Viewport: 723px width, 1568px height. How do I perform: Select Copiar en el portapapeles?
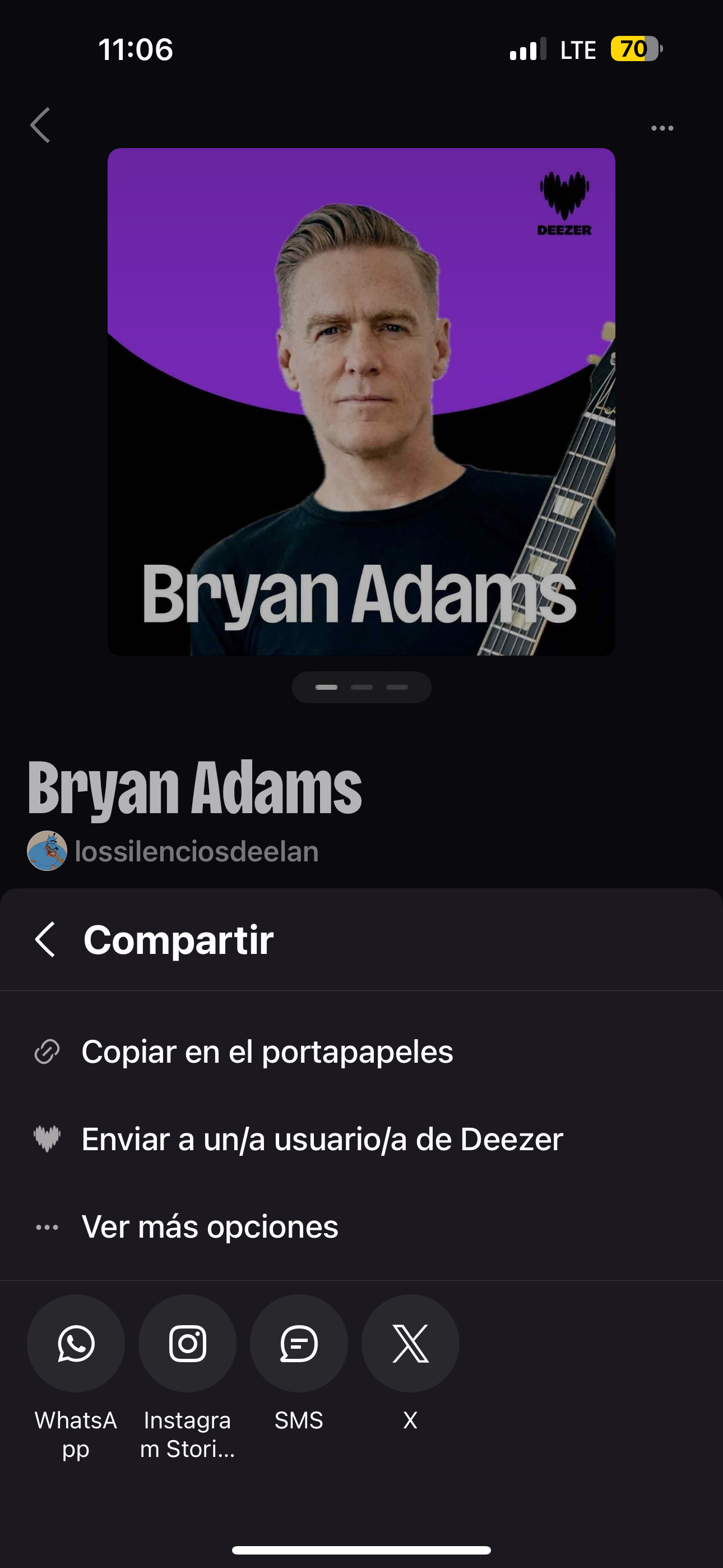(267, 1052)
